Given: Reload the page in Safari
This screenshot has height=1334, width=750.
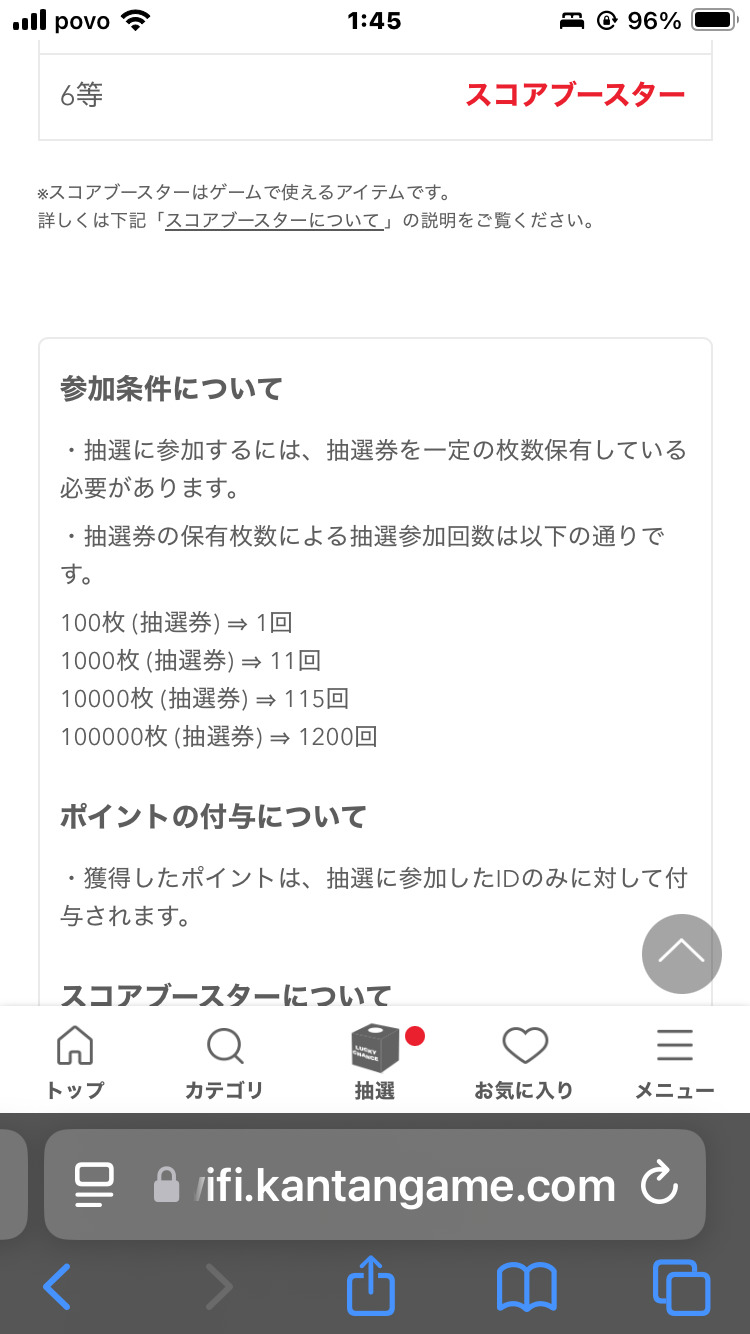Looking at the screenshot, I should 659,1186.
